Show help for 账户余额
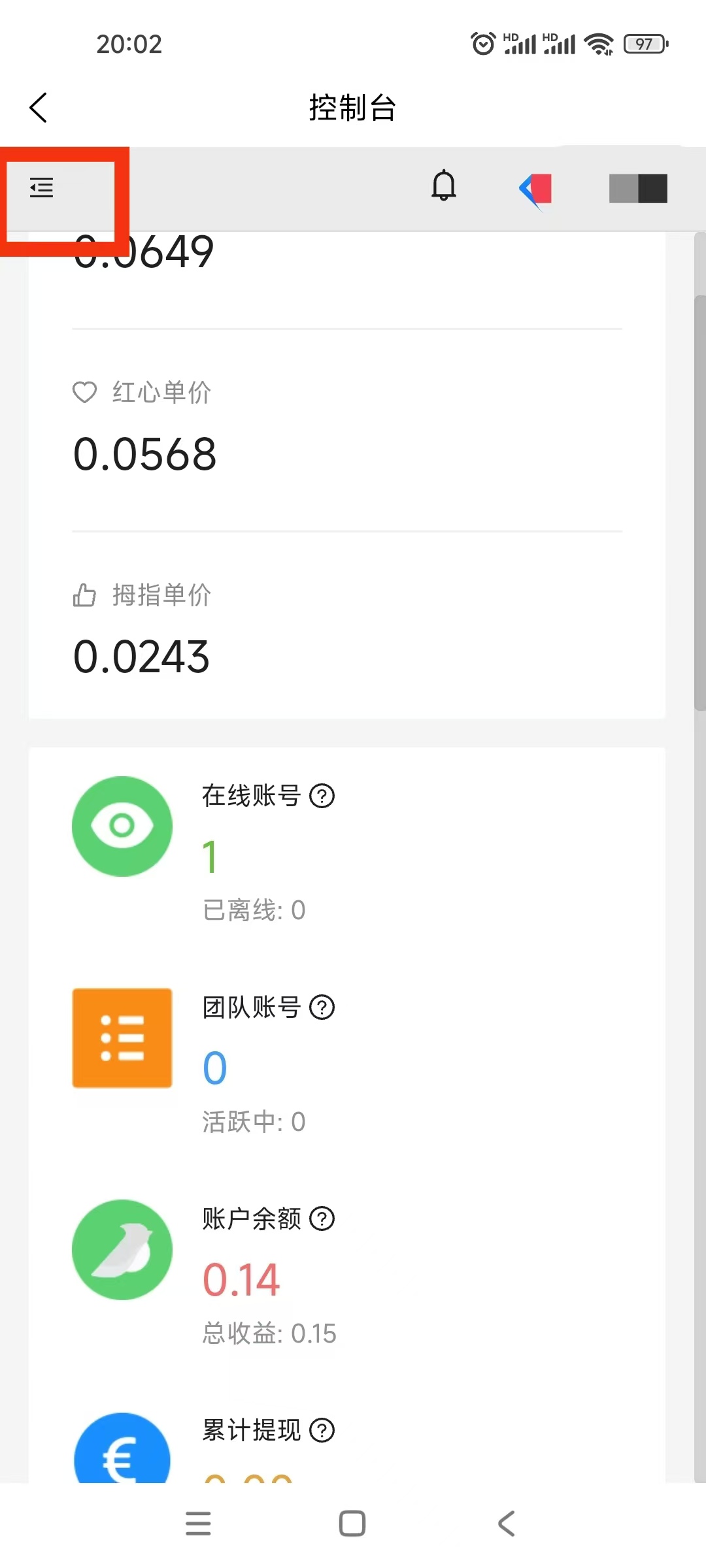This screenshot has width=706, height=1568. [322, 1218]
